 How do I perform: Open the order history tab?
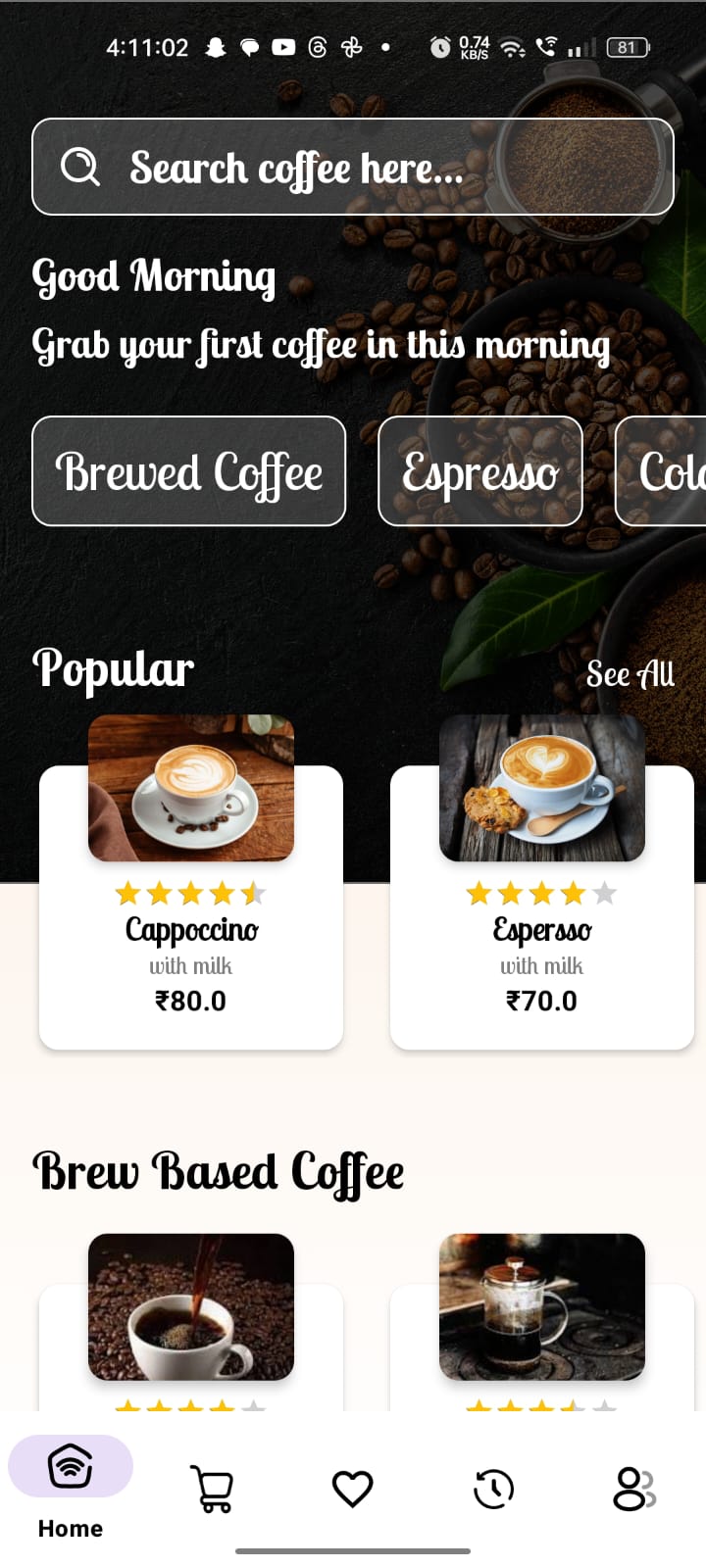click(x=494, y=1489)
